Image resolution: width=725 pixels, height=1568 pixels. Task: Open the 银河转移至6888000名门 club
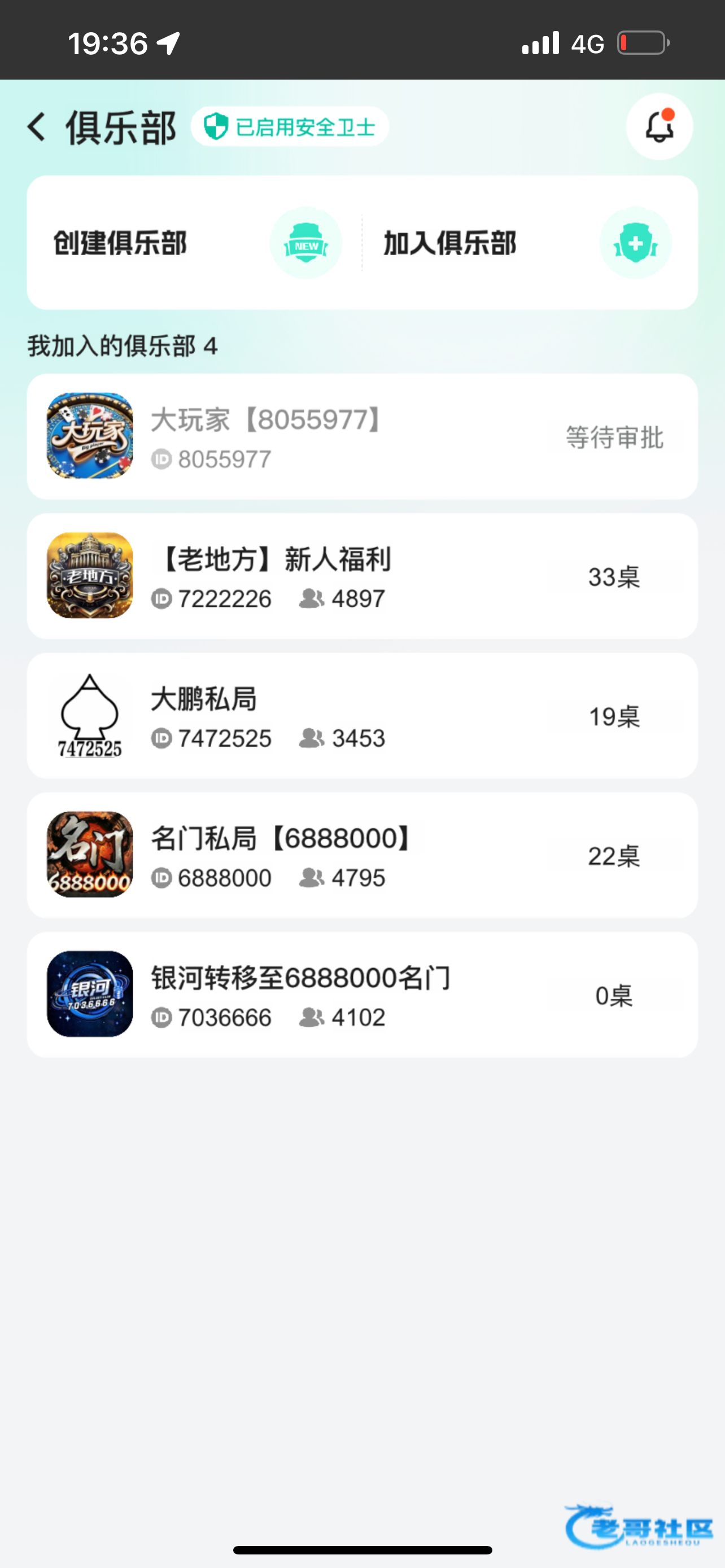(x=362, y=995)
